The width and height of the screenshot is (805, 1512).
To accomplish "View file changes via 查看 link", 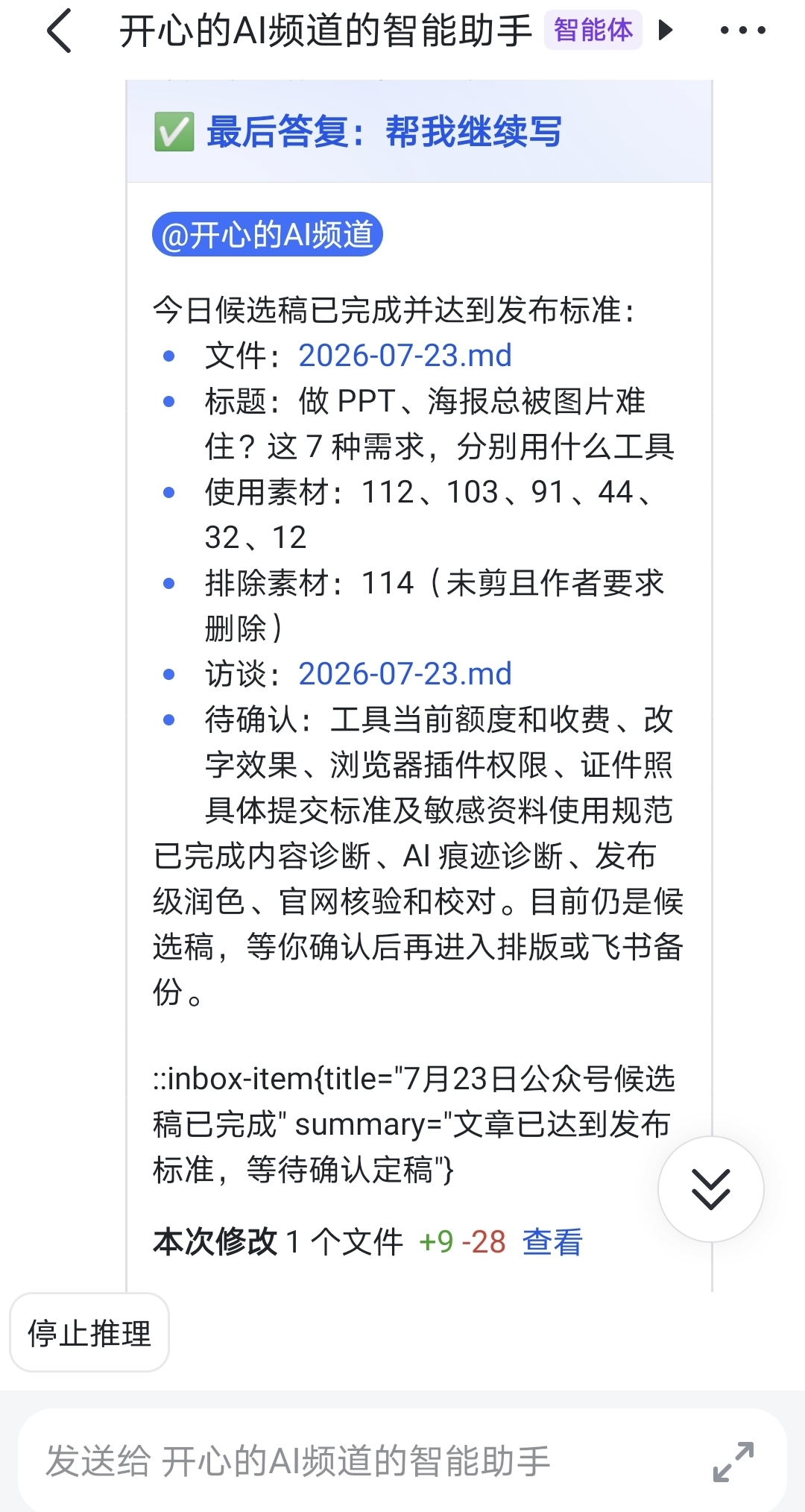I will click(552, 1242).
